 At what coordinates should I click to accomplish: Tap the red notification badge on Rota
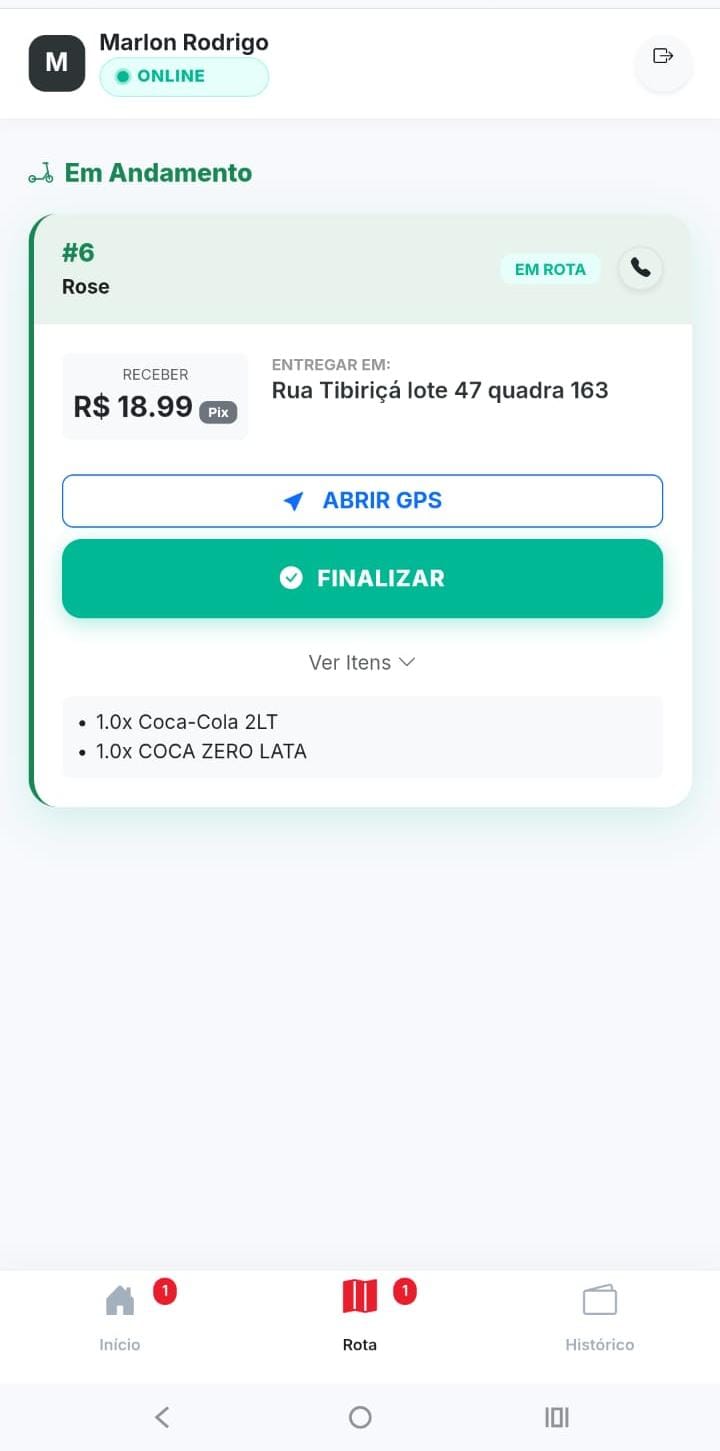(x=404, y=1290)
